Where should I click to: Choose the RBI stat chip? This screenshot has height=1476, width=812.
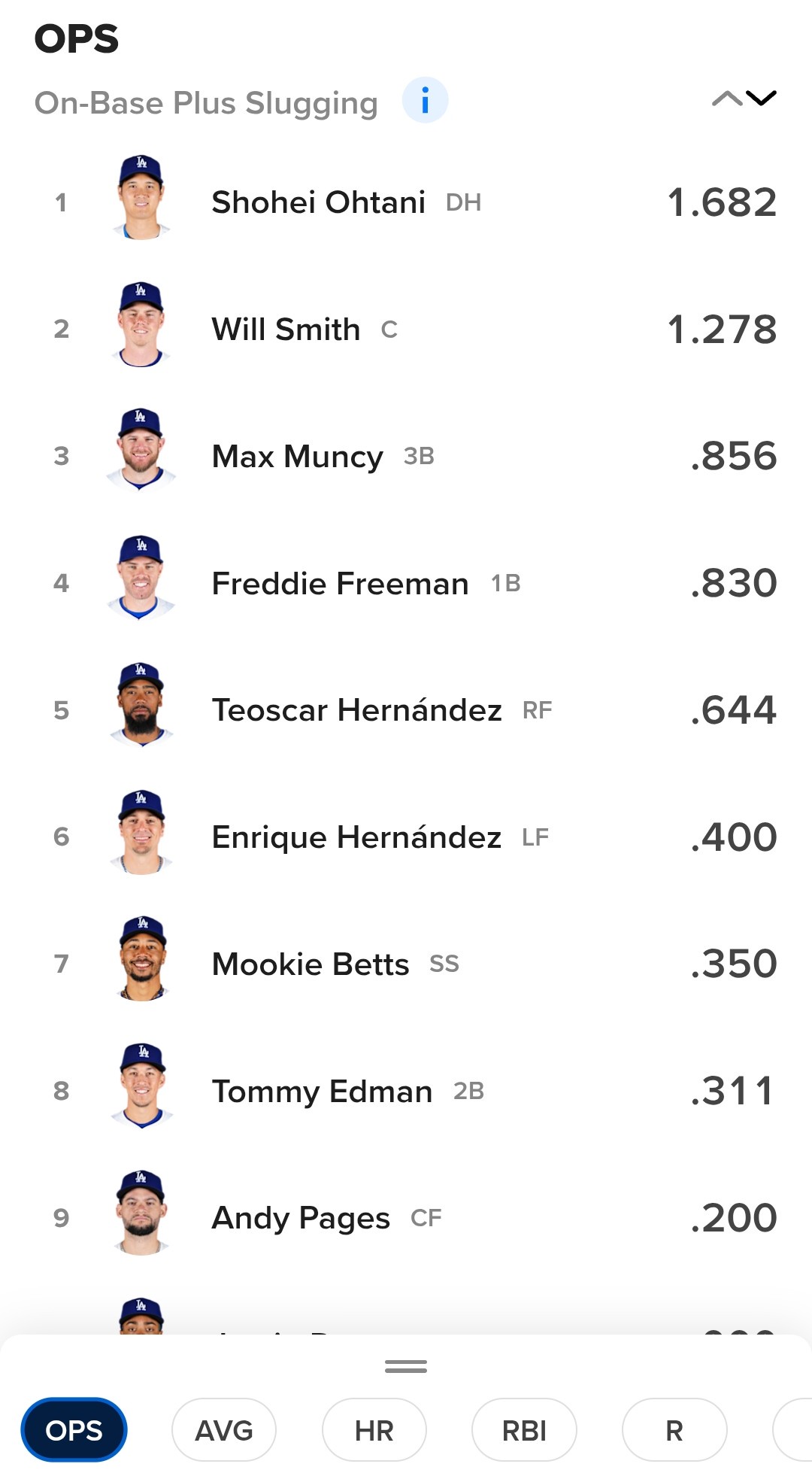pyautogui.click(x=524, y=1429)
